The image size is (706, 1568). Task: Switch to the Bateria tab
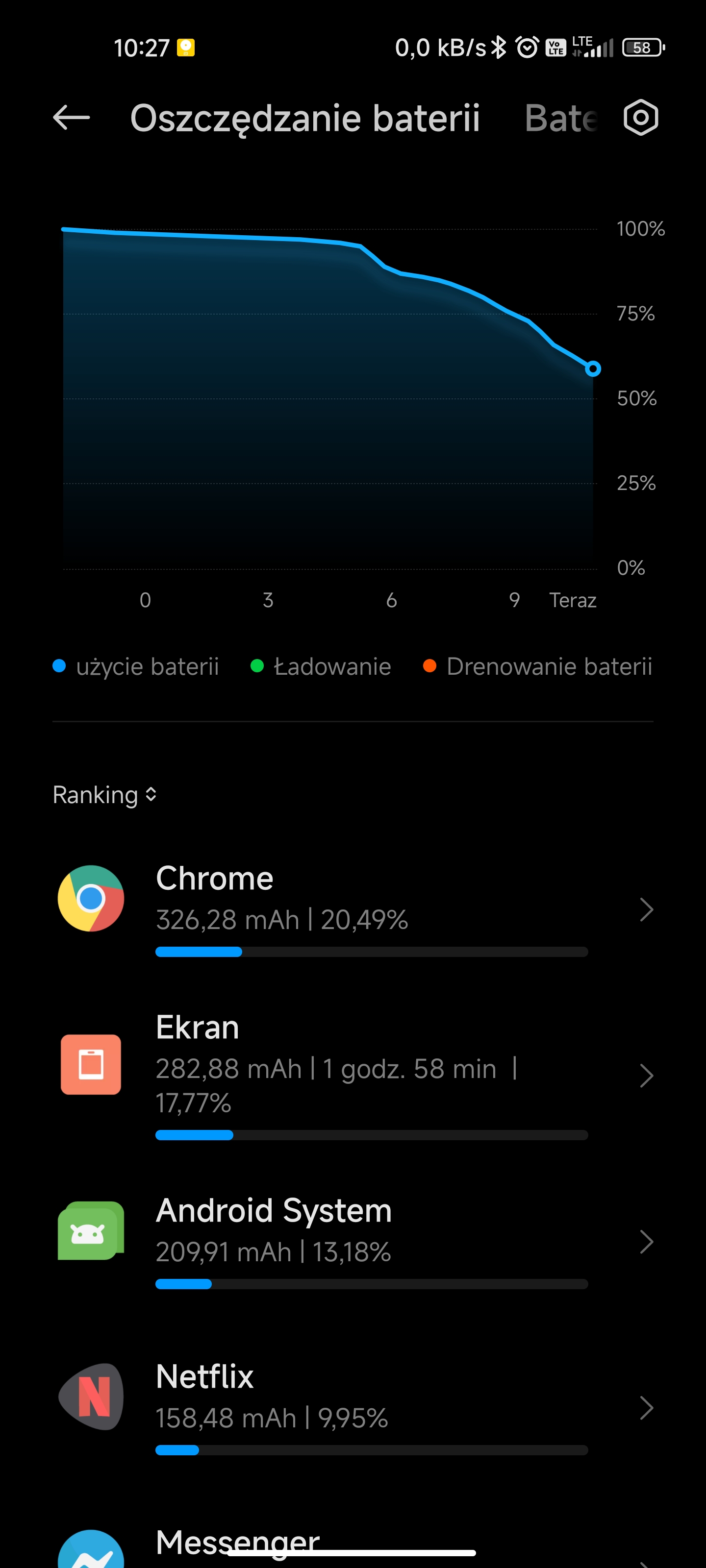(x=561, y=118)
